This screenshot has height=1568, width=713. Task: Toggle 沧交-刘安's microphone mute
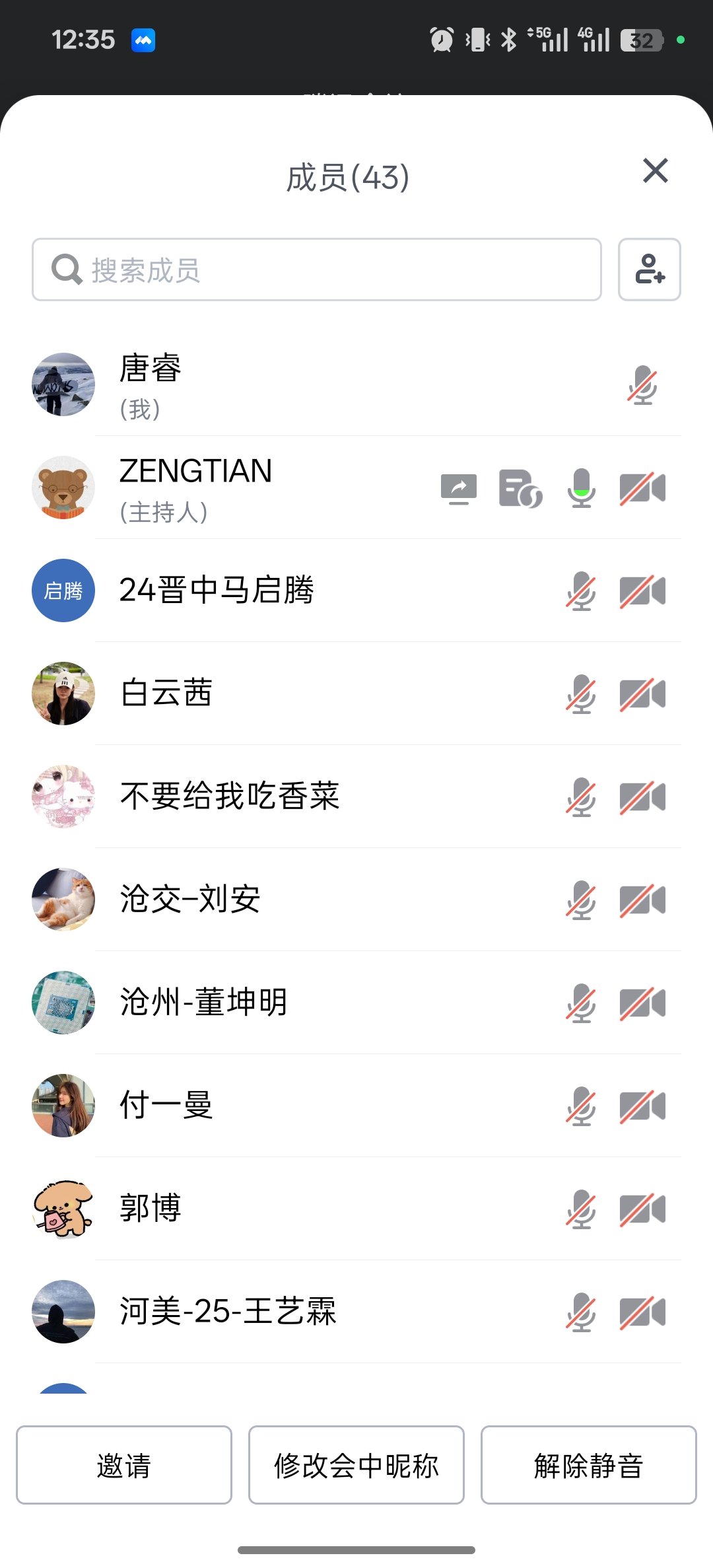pos(580,900)
